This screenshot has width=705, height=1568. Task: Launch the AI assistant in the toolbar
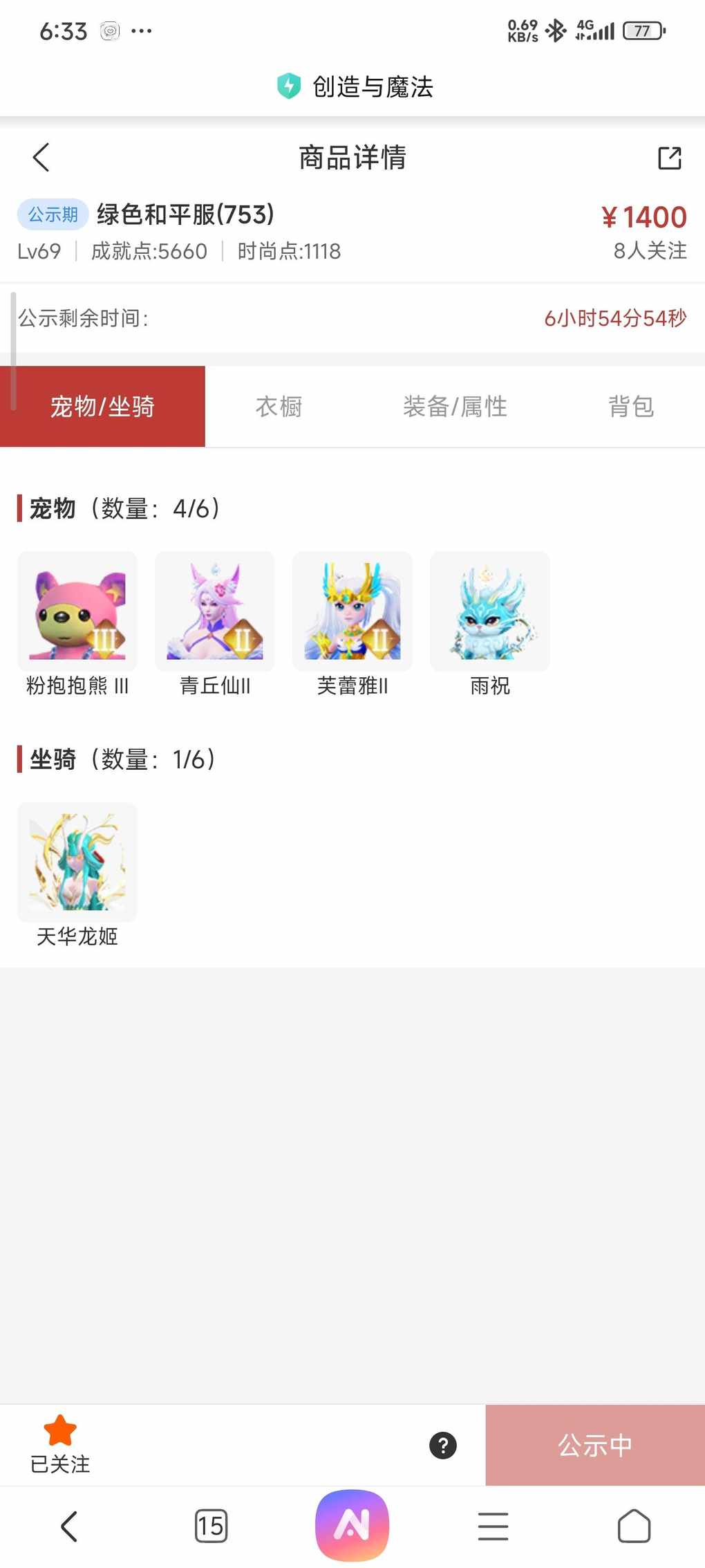(352, 1524)
